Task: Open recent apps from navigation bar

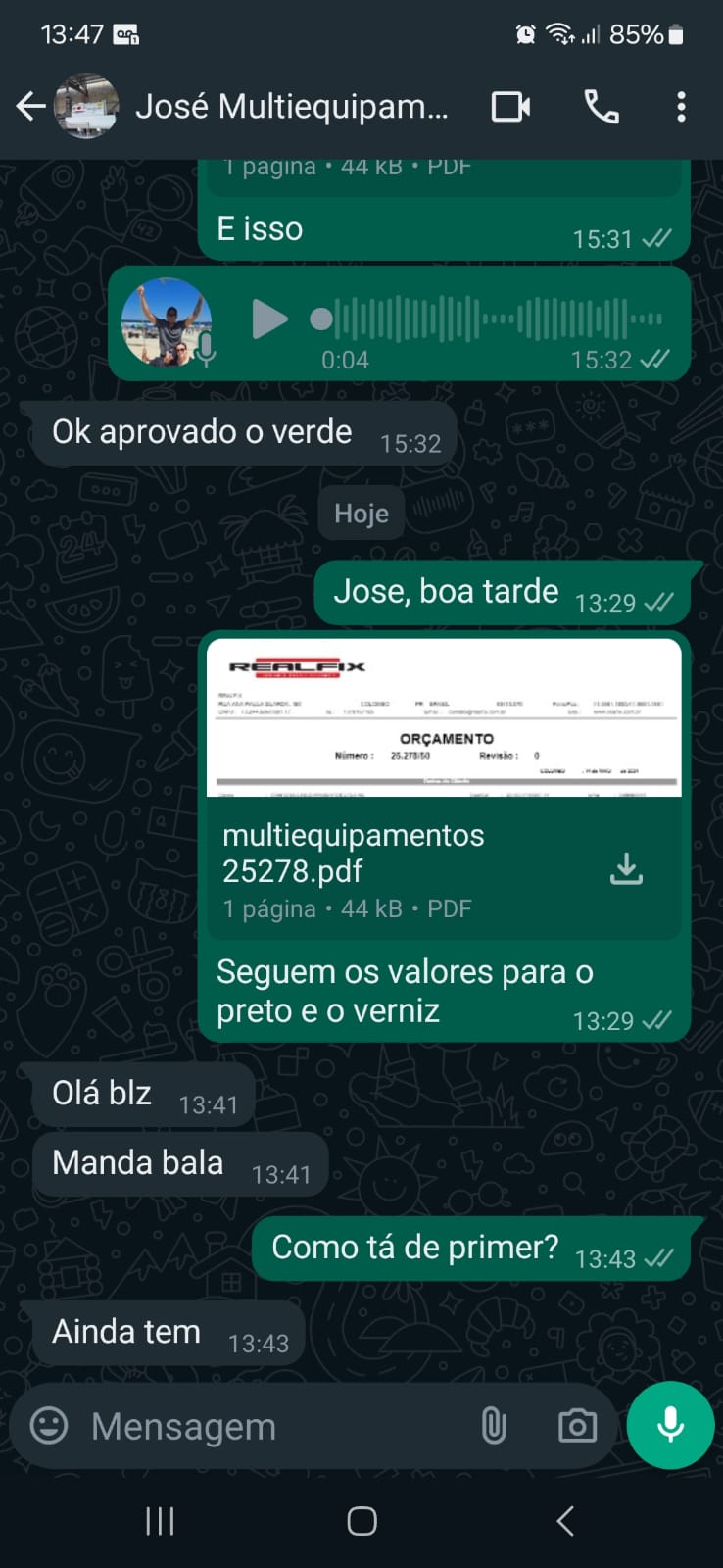Action: 160,1521
